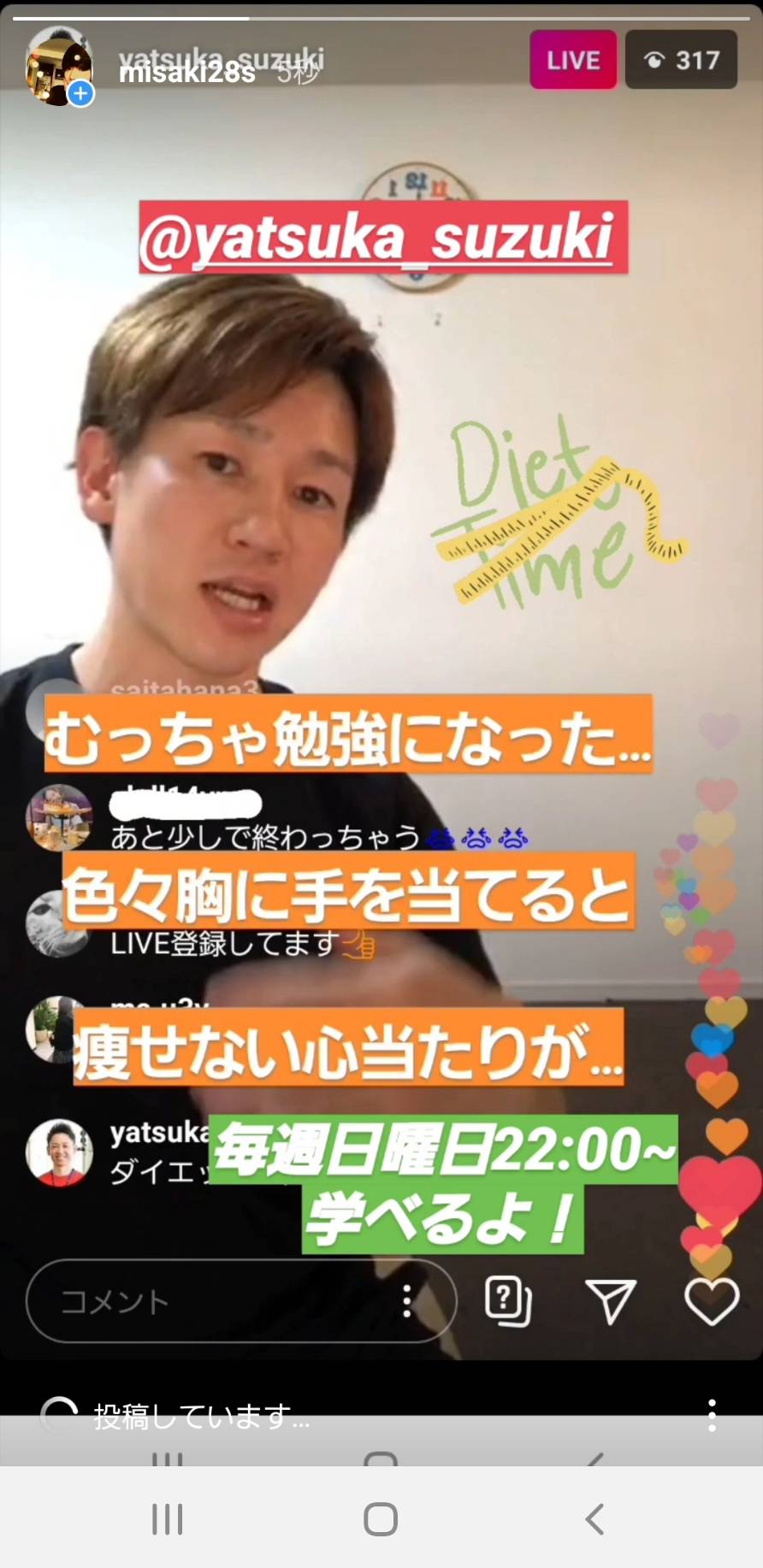Go back using the system back button
The height and width of the screenshot is (1568, 763).
[594, 1519]
